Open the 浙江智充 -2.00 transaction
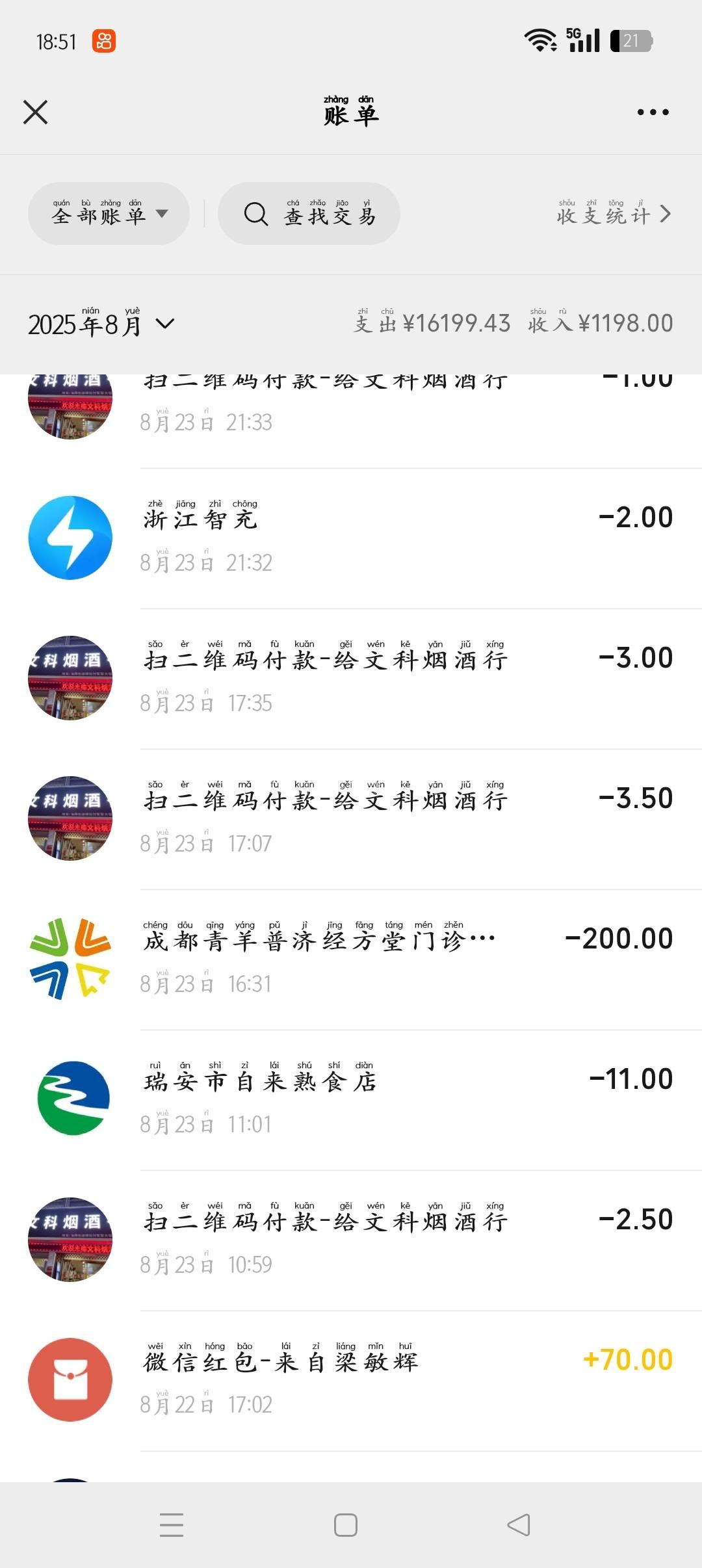Screen dimensions: 702x1568 (351, 538)
